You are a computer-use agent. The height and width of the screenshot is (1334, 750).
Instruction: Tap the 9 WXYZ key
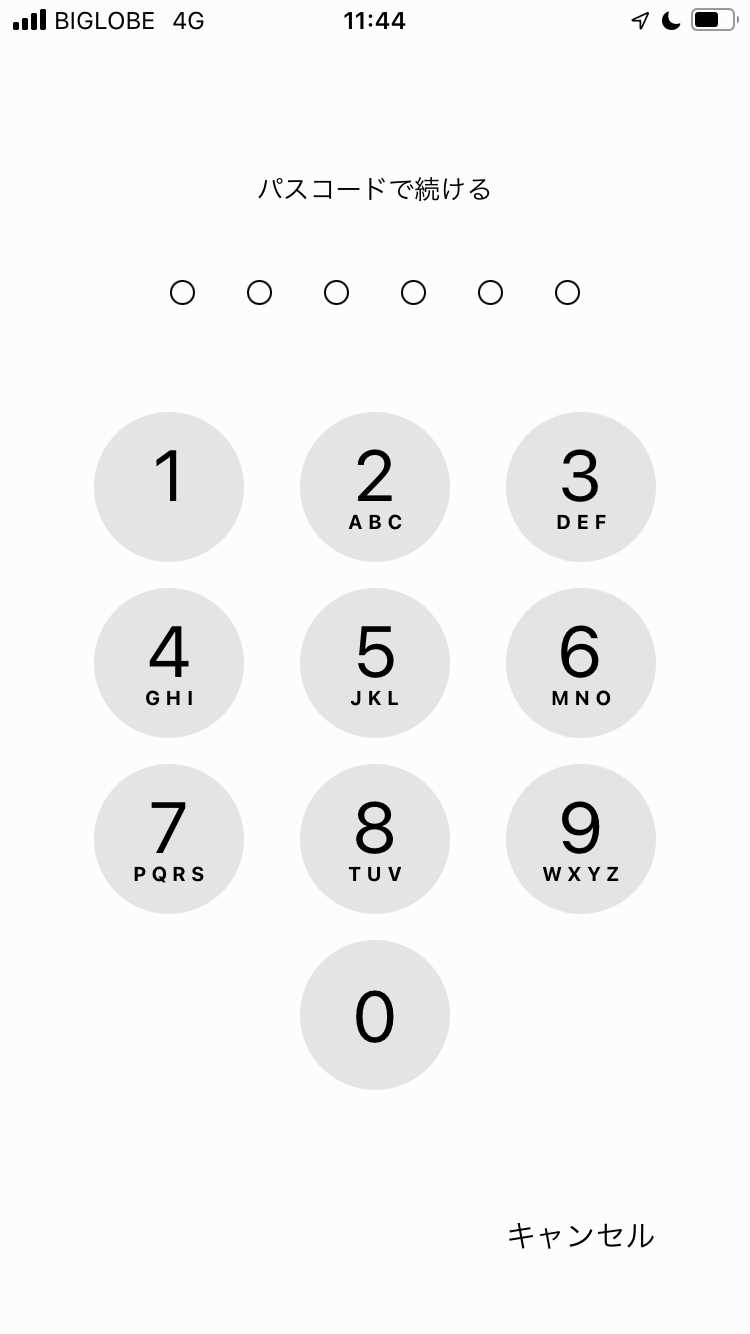(x=581, y=839)
